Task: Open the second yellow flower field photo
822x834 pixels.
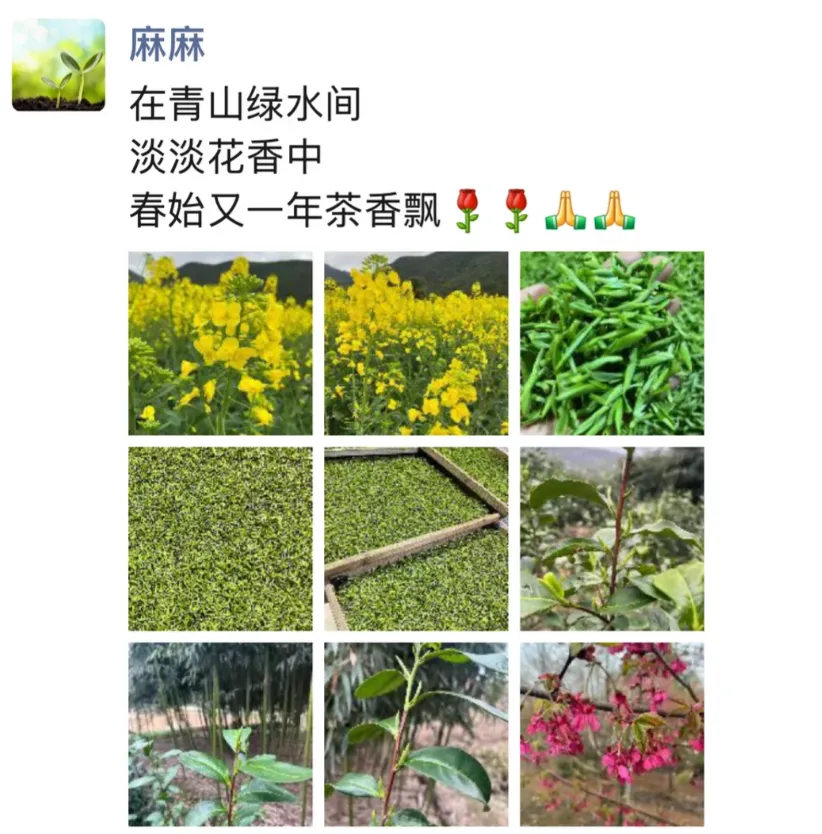Action: 416,344
